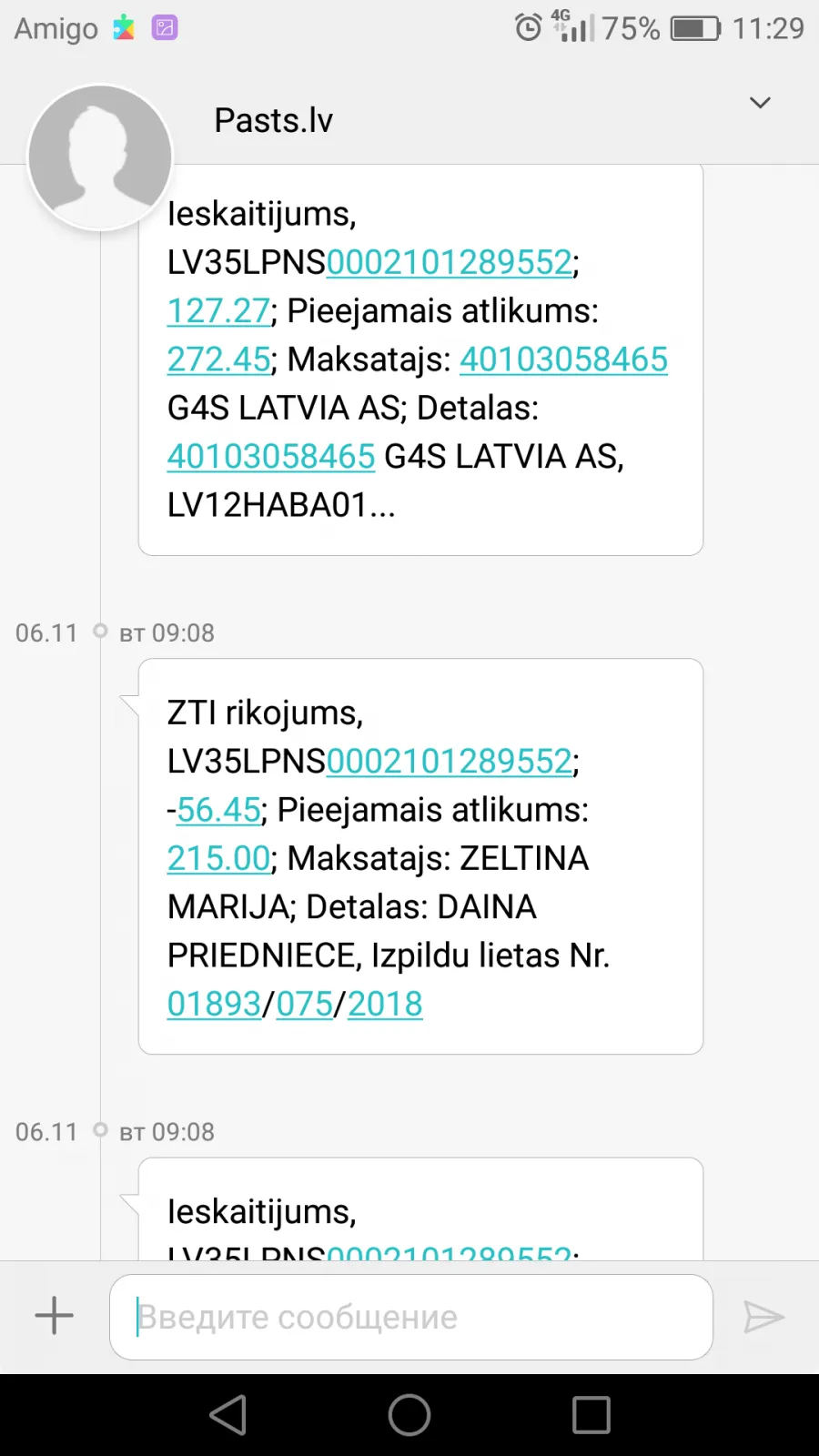Image resolution: width=819 pixels, height=1456 pixels.
Task: Go to the home screen
Action: (x=409, y=1415)
